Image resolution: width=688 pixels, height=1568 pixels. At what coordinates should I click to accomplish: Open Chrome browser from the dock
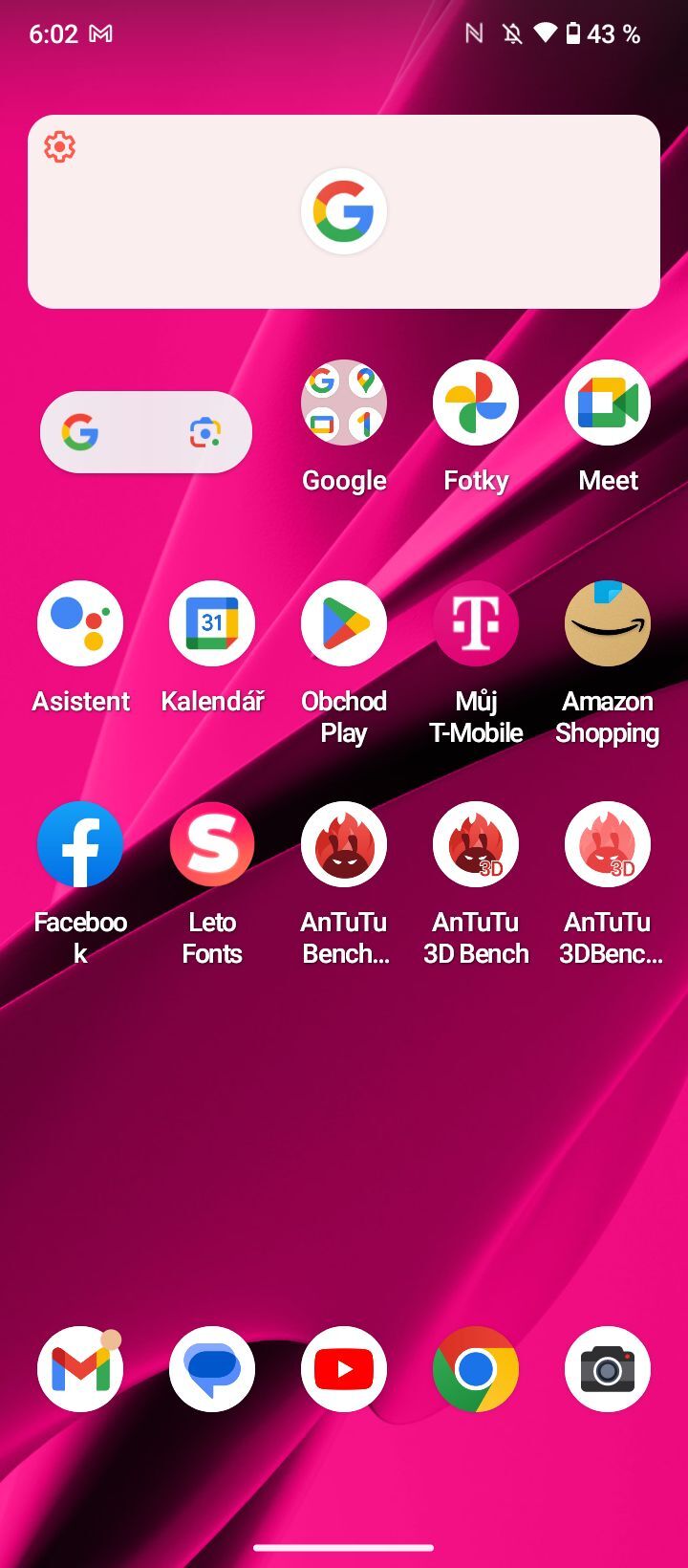tap(475, 1369)
